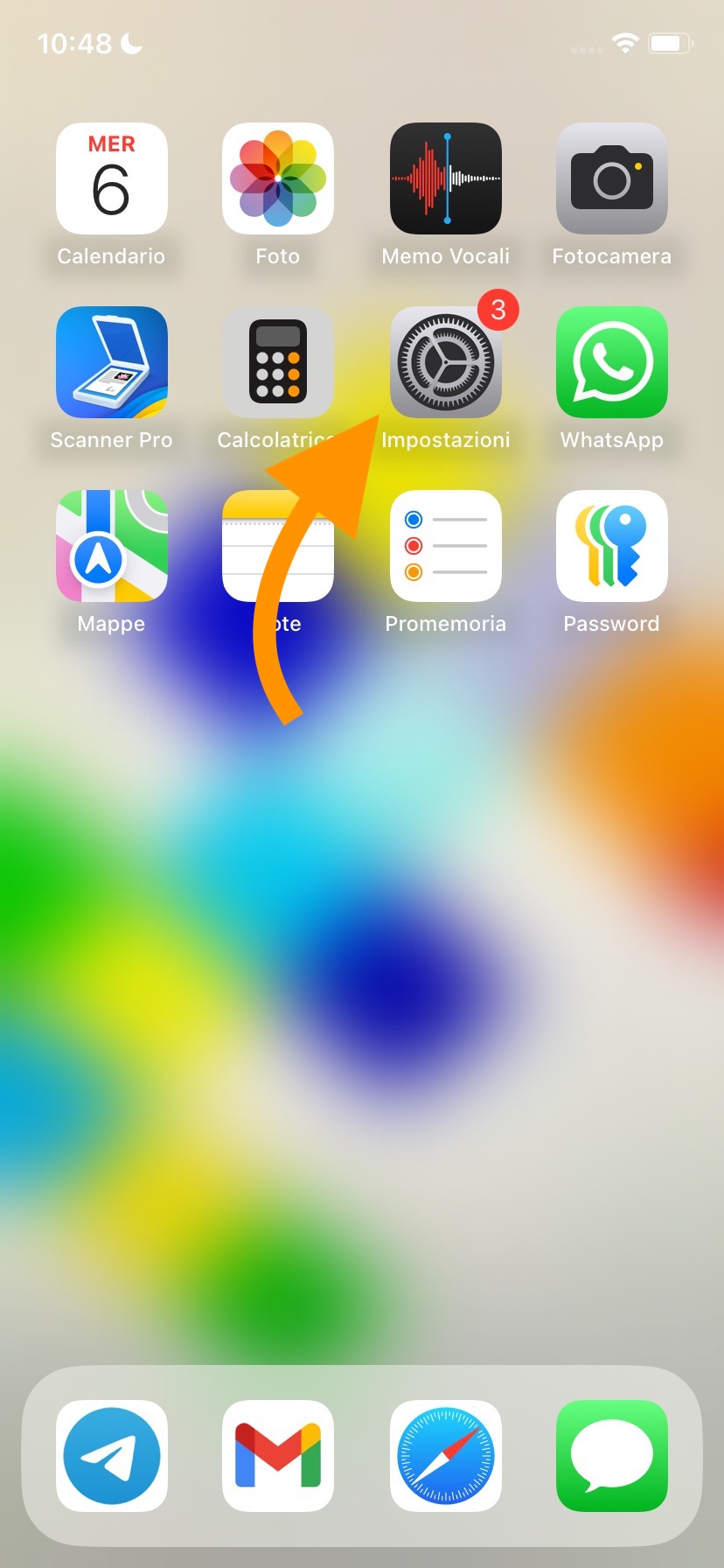Open Promemoria reminders
The image size is (724, 1568).
(x=445, y=546)
